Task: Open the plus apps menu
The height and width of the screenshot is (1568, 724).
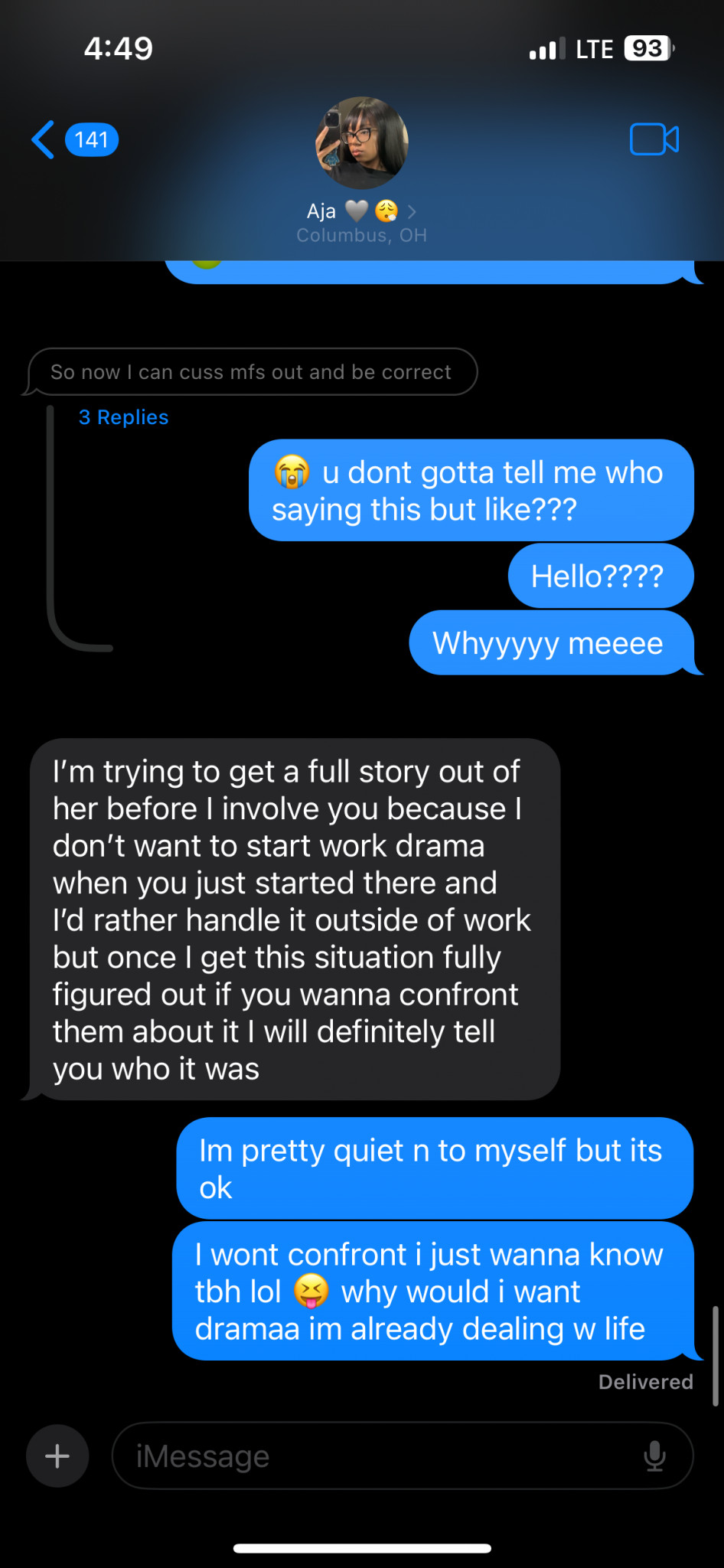Action: [57, 1455]
